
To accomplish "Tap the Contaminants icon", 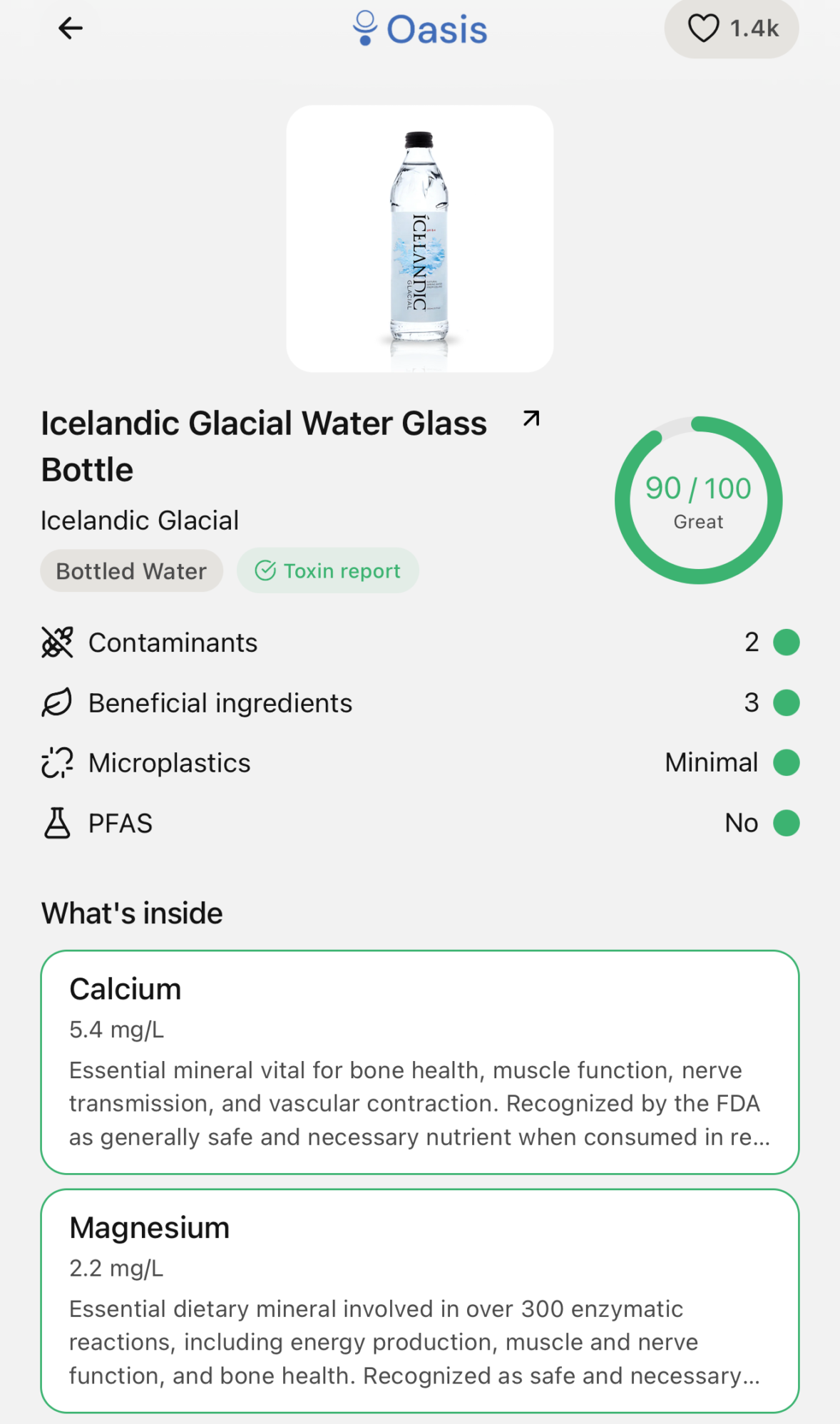I will [57, 642].
